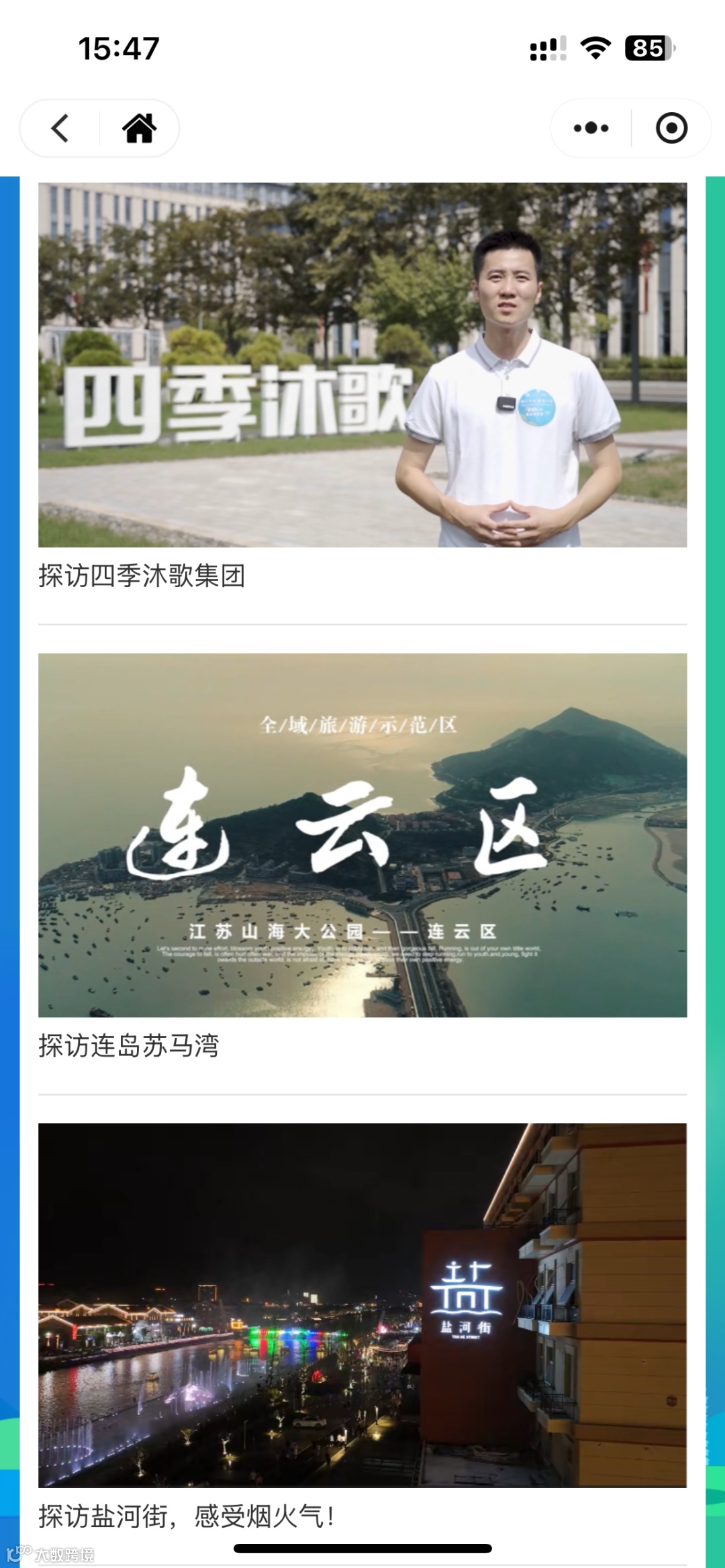This screenshot has width=725, height=1568.
Task: Open the 探访连岛苏马湾 video
Action: (x=362, y=835)
